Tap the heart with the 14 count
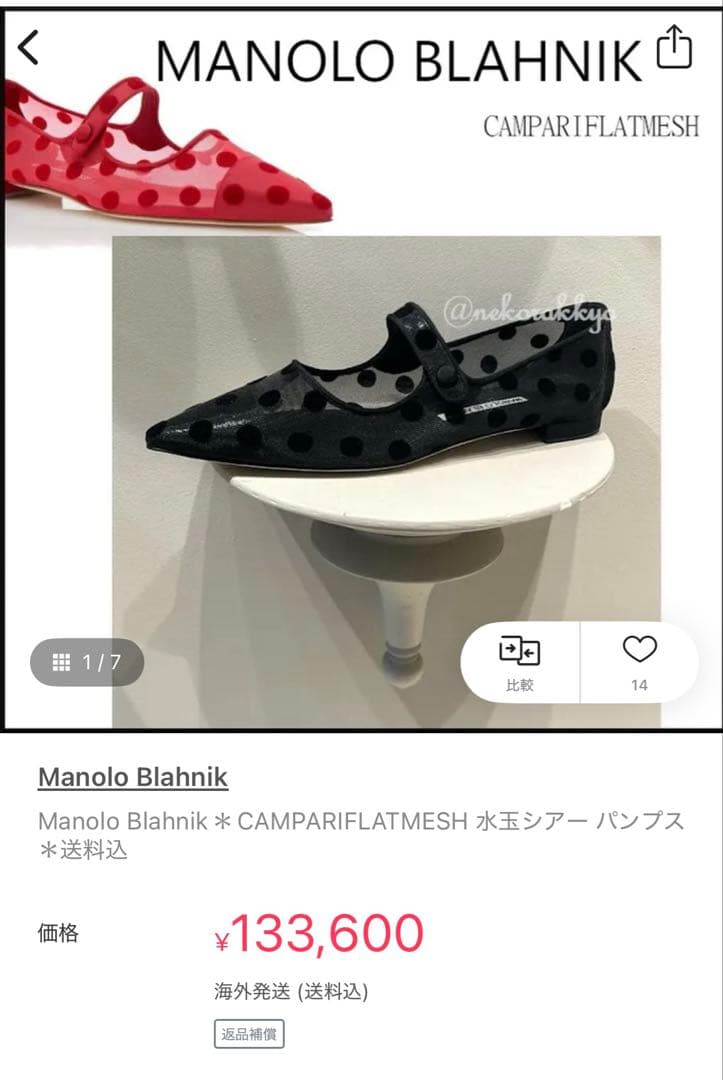Image resolution: width=723 pixels, height=1080 pixels. (x=638, y=660)
